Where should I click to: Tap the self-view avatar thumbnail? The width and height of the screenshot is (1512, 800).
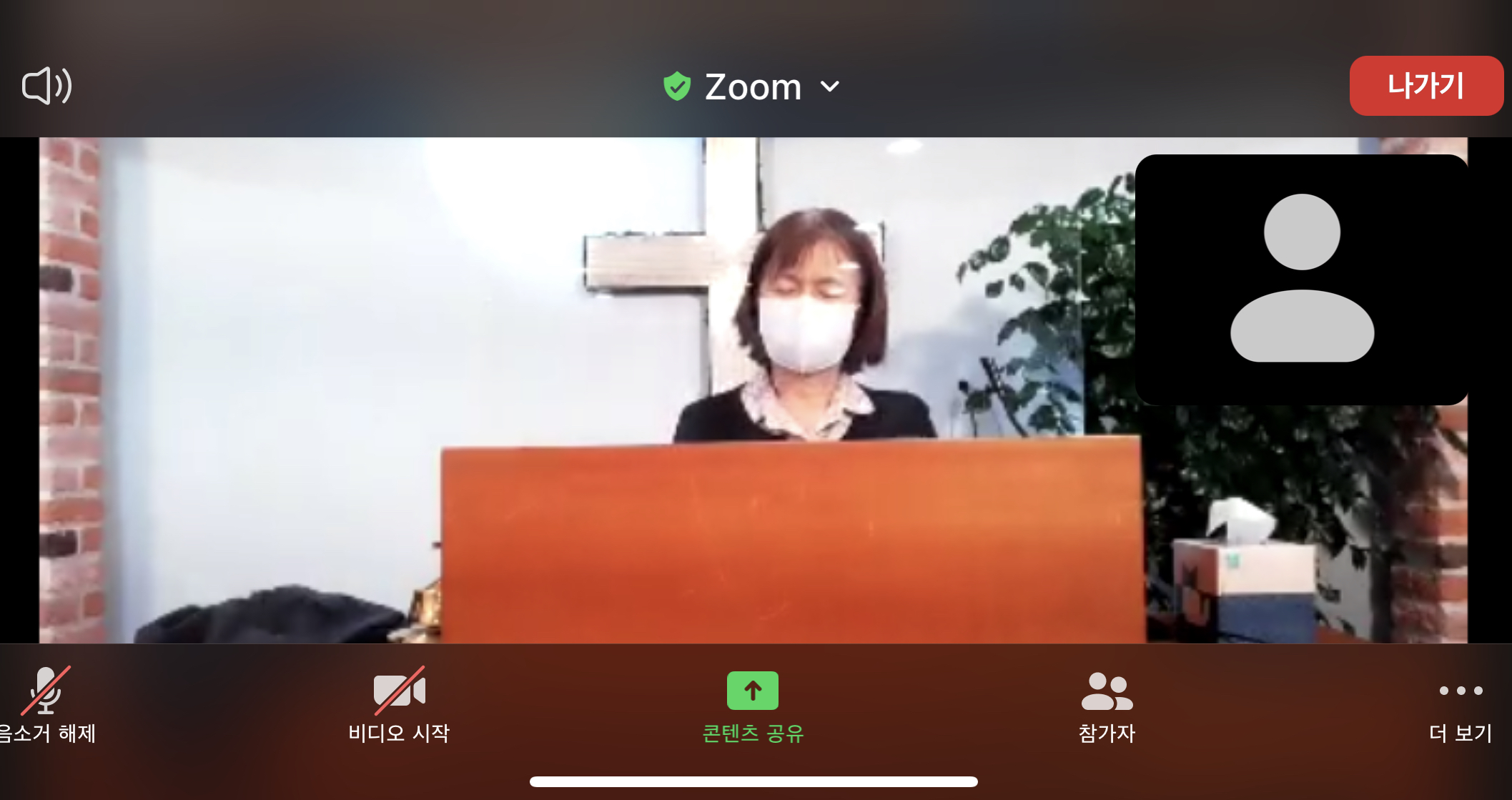[1301, 280]
